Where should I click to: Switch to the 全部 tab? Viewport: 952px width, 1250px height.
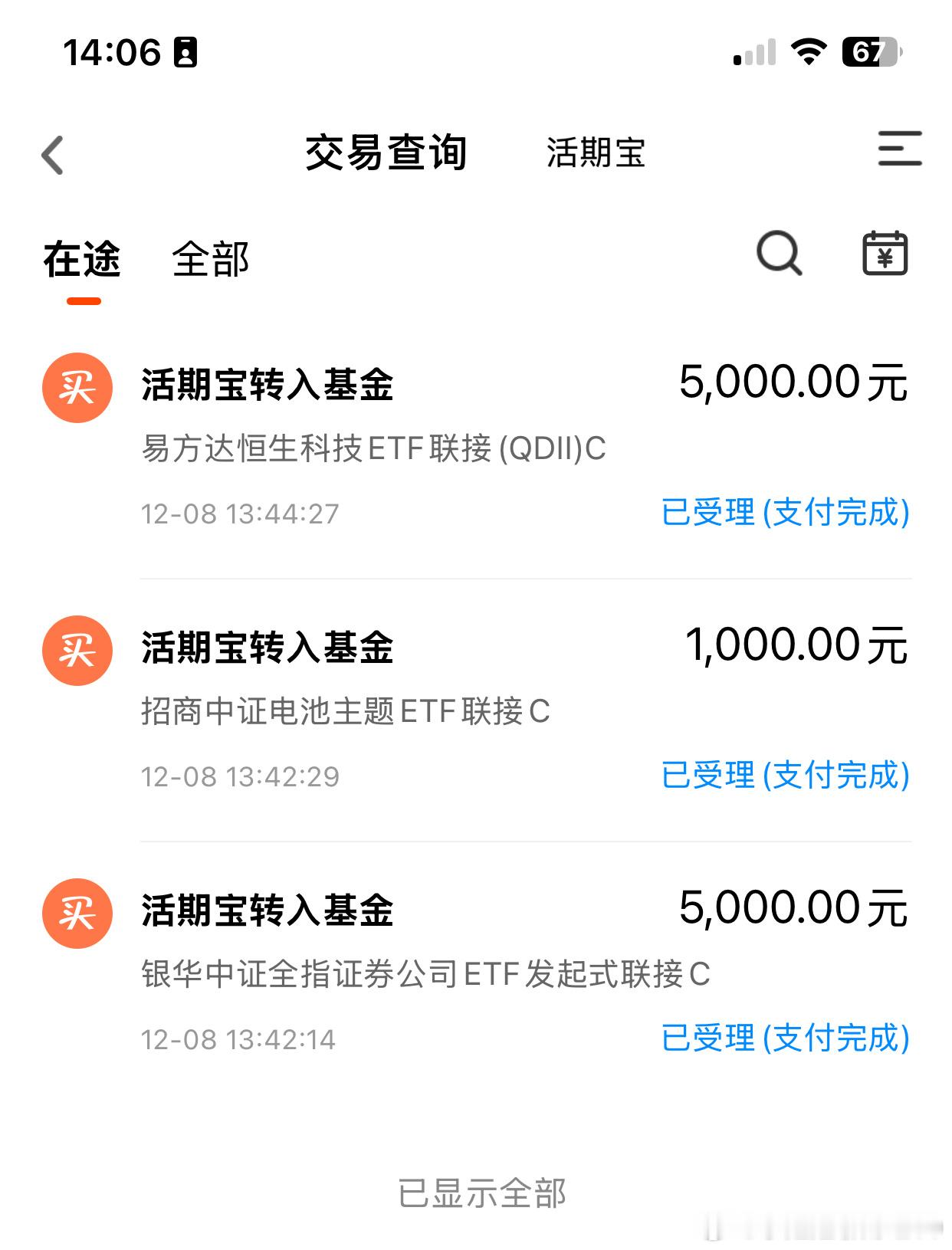click(211, 260)
